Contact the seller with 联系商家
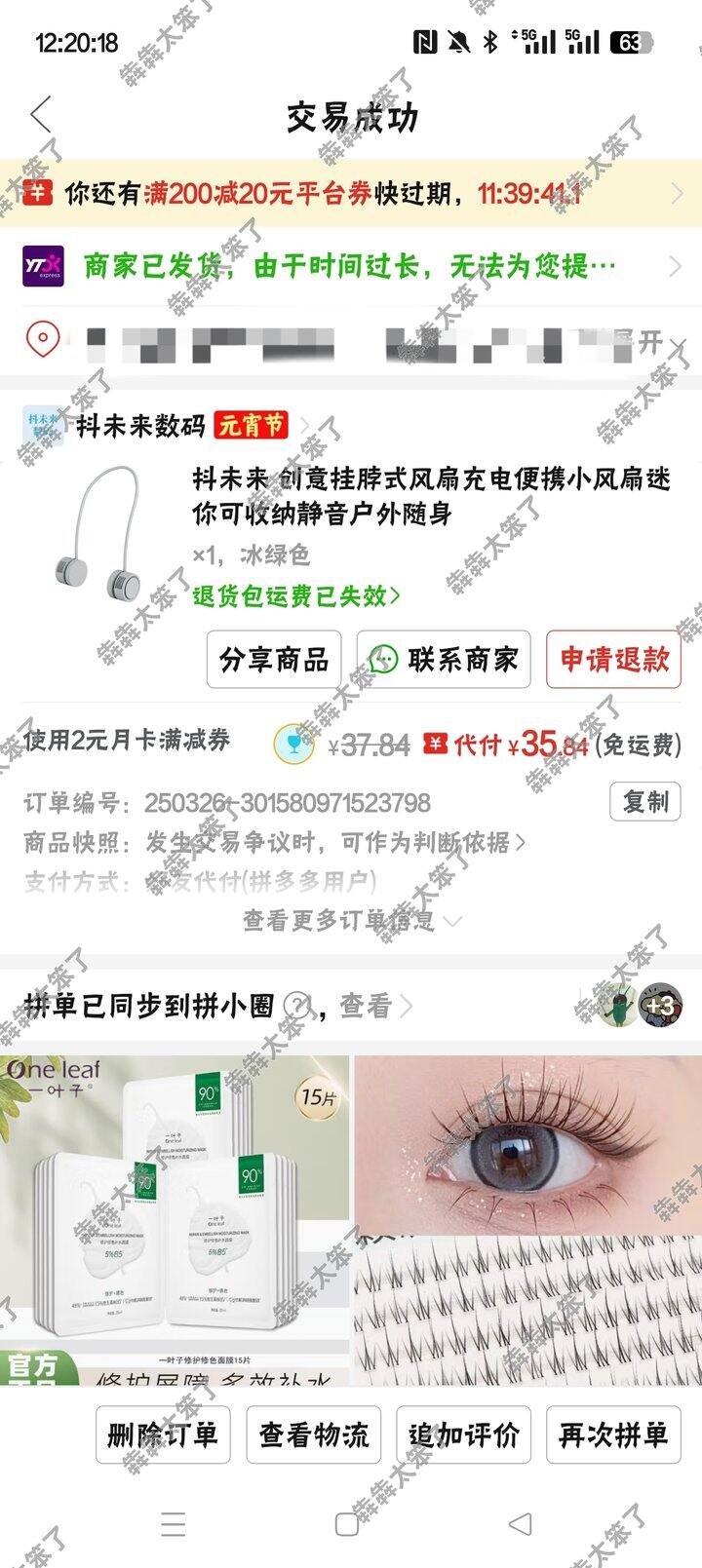702x1568 pixels. tap(444, 660)
